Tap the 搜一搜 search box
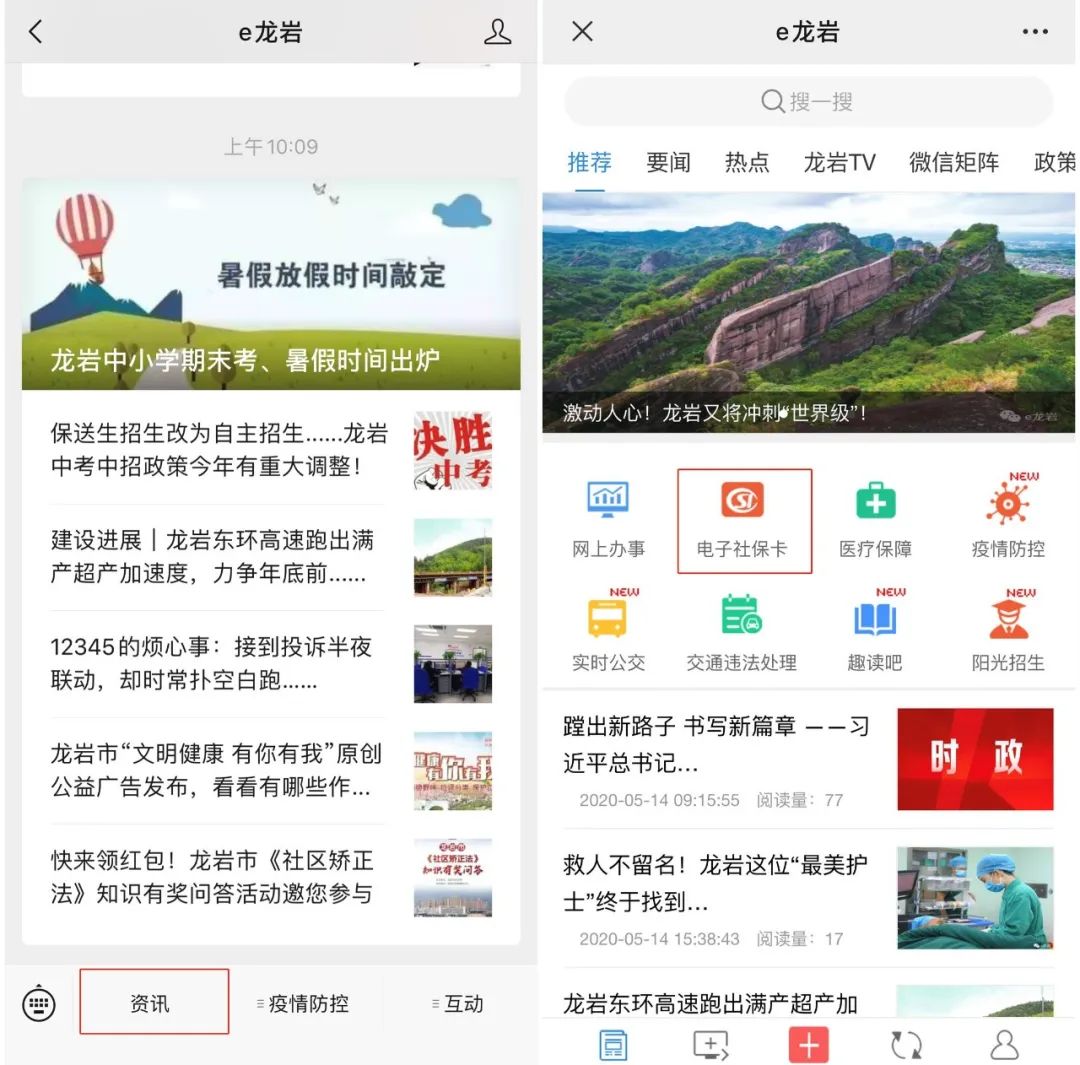Screen dimensions: 1080x1065 coord(808,102)
